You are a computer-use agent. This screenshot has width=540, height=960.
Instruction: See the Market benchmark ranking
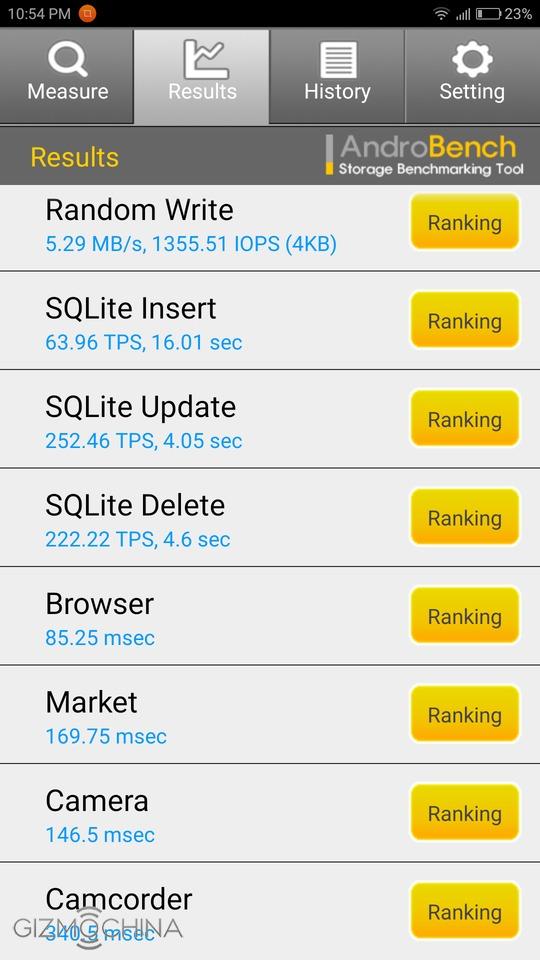[465, 714]
